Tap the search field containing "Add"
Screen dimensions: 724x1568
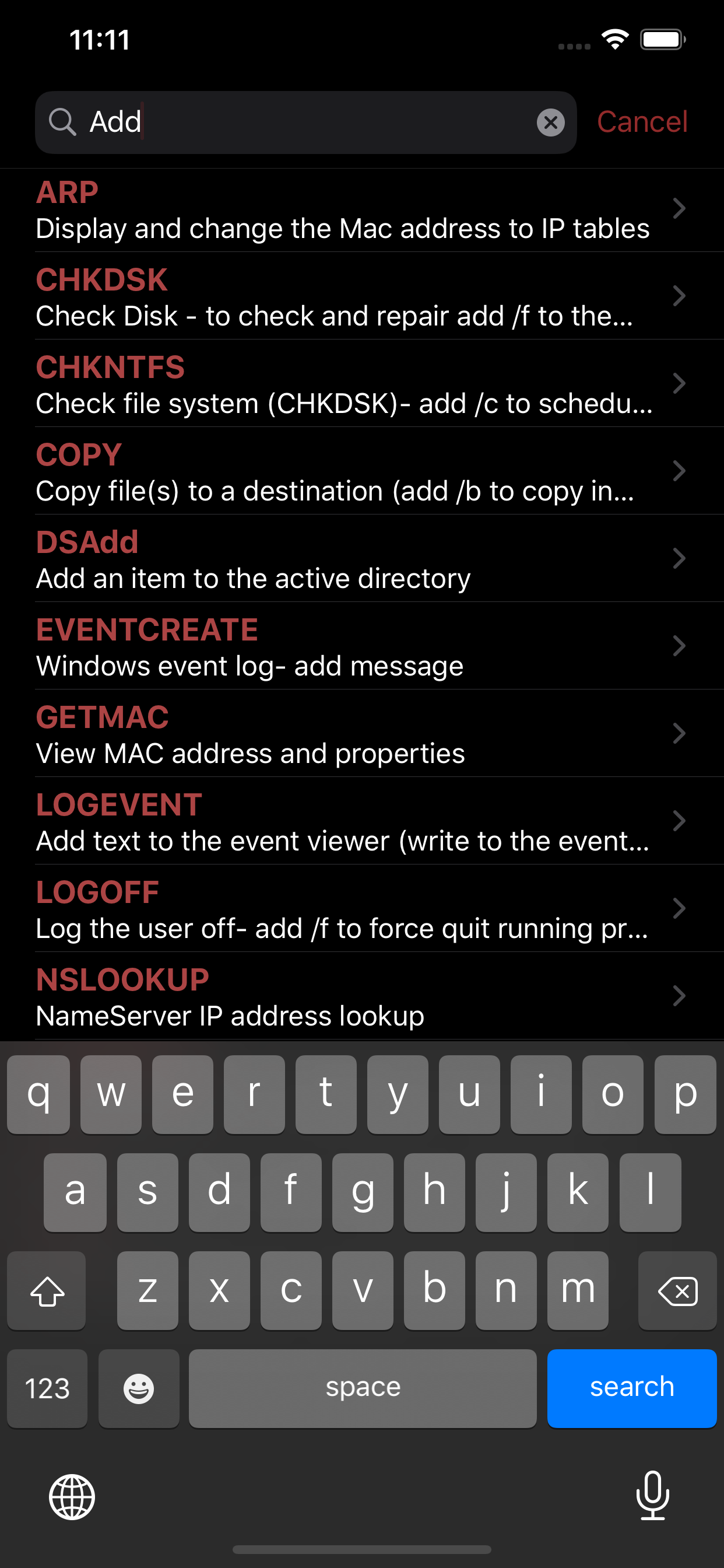[305, 123]
